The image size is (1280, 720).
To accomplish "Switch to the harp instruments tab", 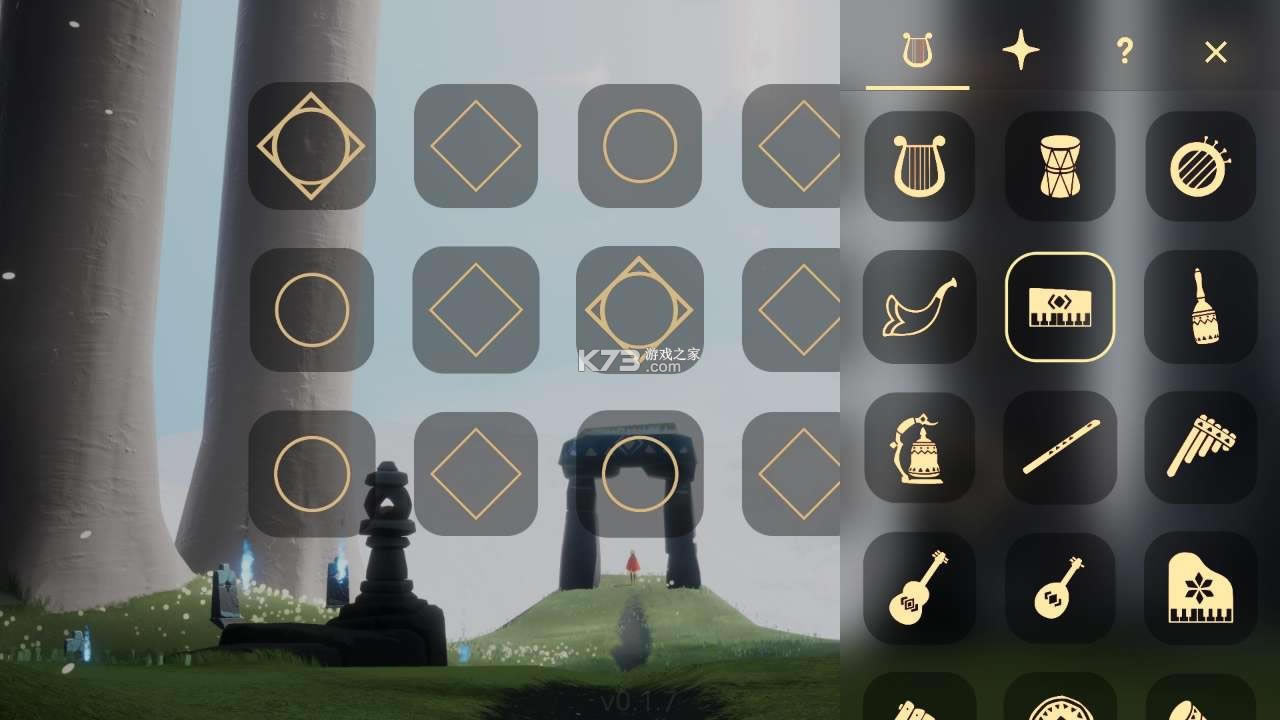I will coord(917,51).
